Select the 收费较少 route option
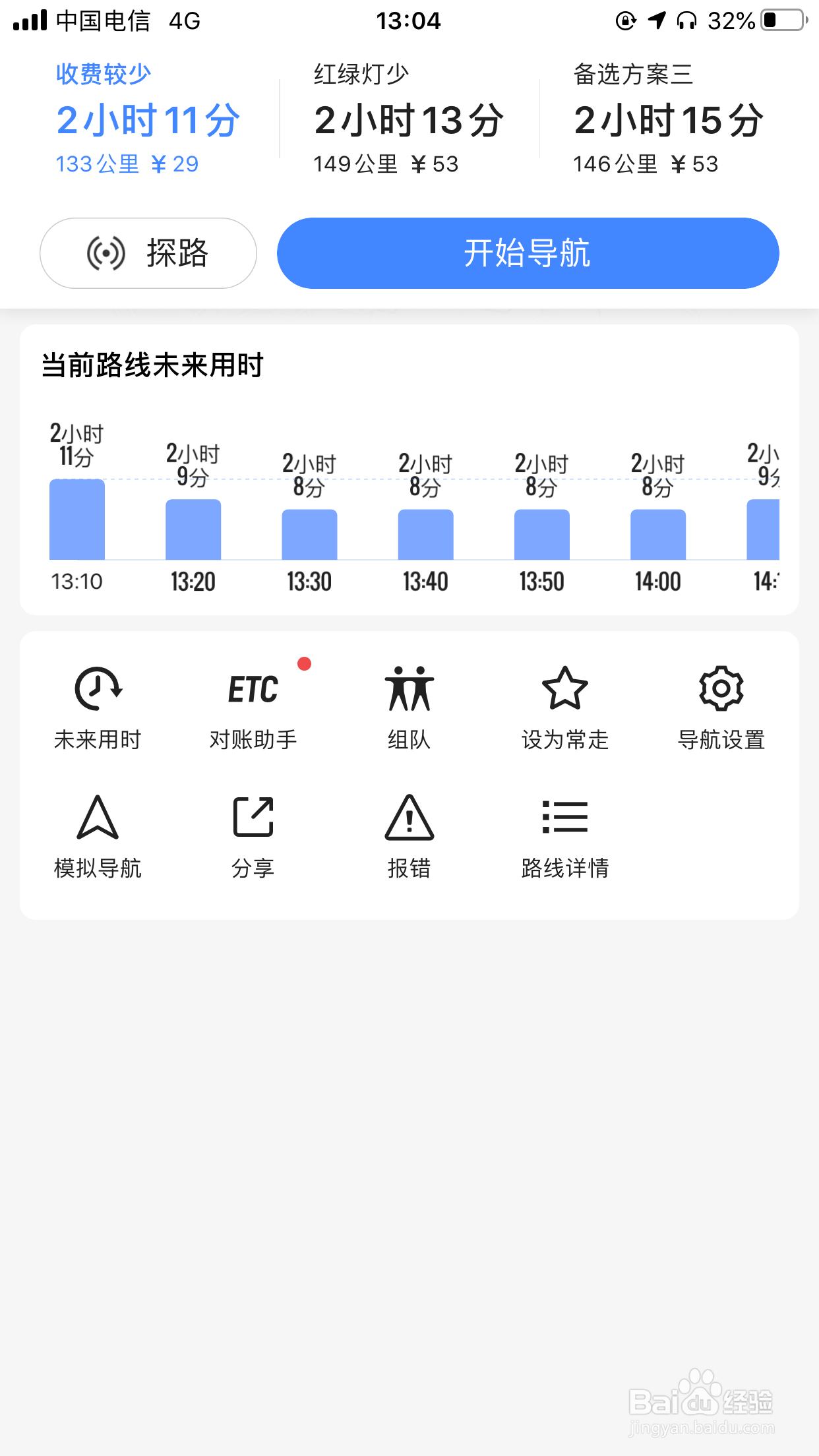 [148, 119]
